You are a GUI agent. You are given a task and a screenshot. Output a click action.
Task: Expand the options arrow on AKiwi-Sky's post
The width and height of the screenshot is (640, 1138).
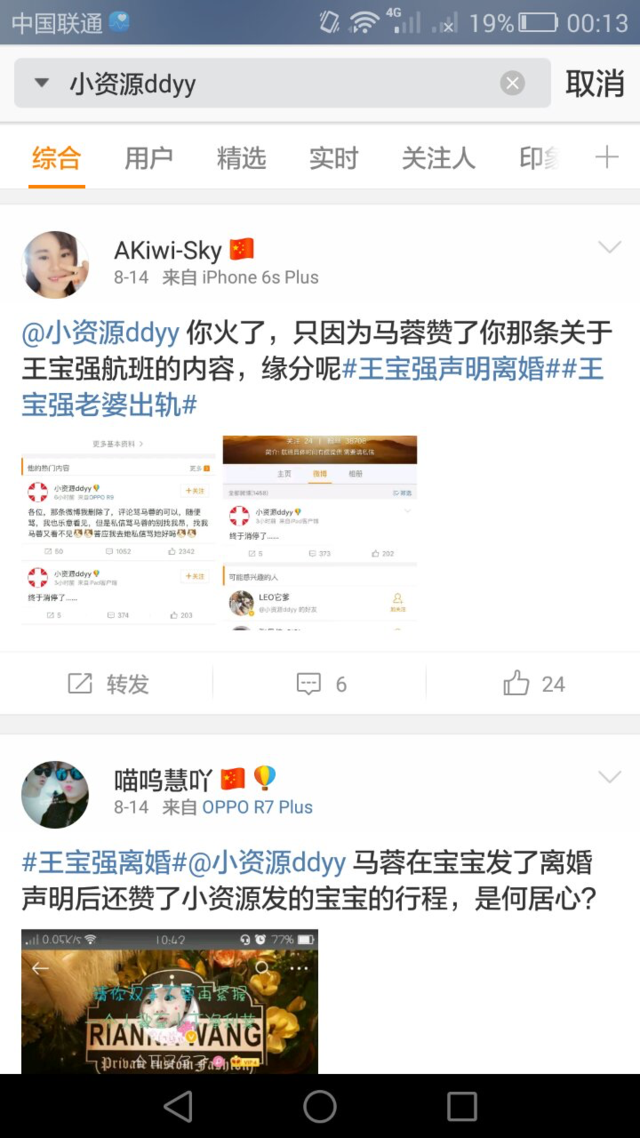[609, 247]
